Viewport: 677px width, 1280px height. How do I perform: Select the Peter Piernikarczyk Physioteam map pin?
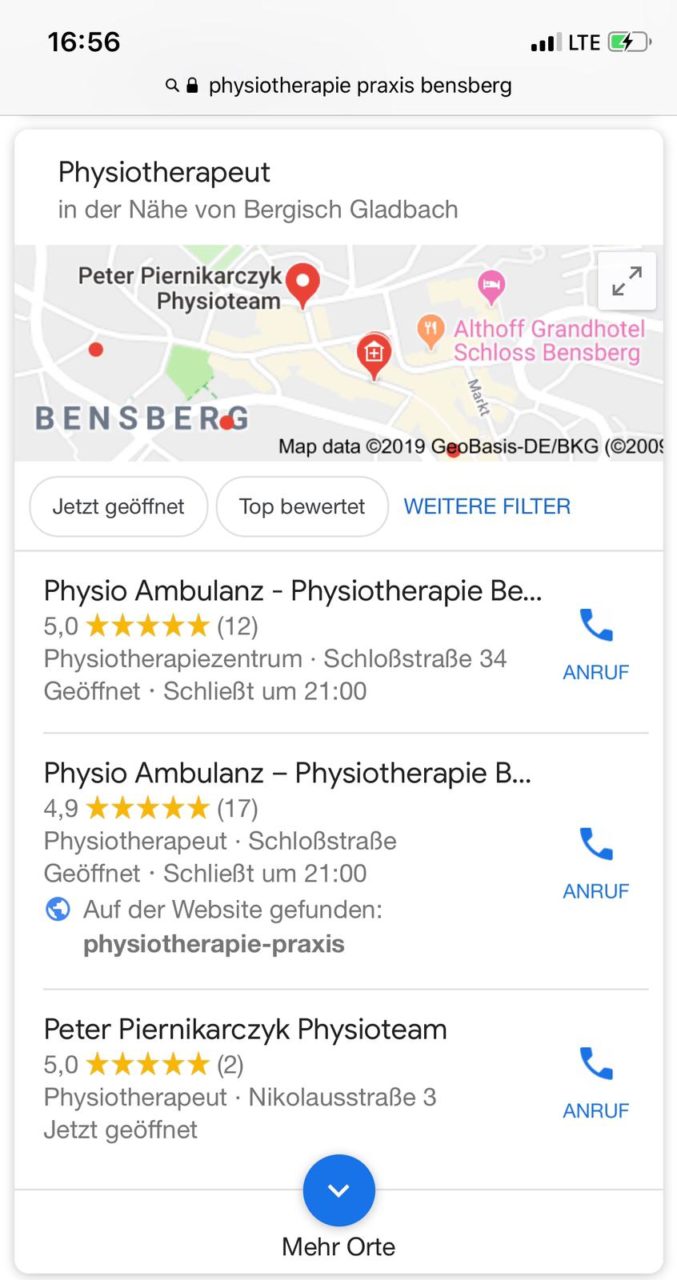[x=302, y=285]
